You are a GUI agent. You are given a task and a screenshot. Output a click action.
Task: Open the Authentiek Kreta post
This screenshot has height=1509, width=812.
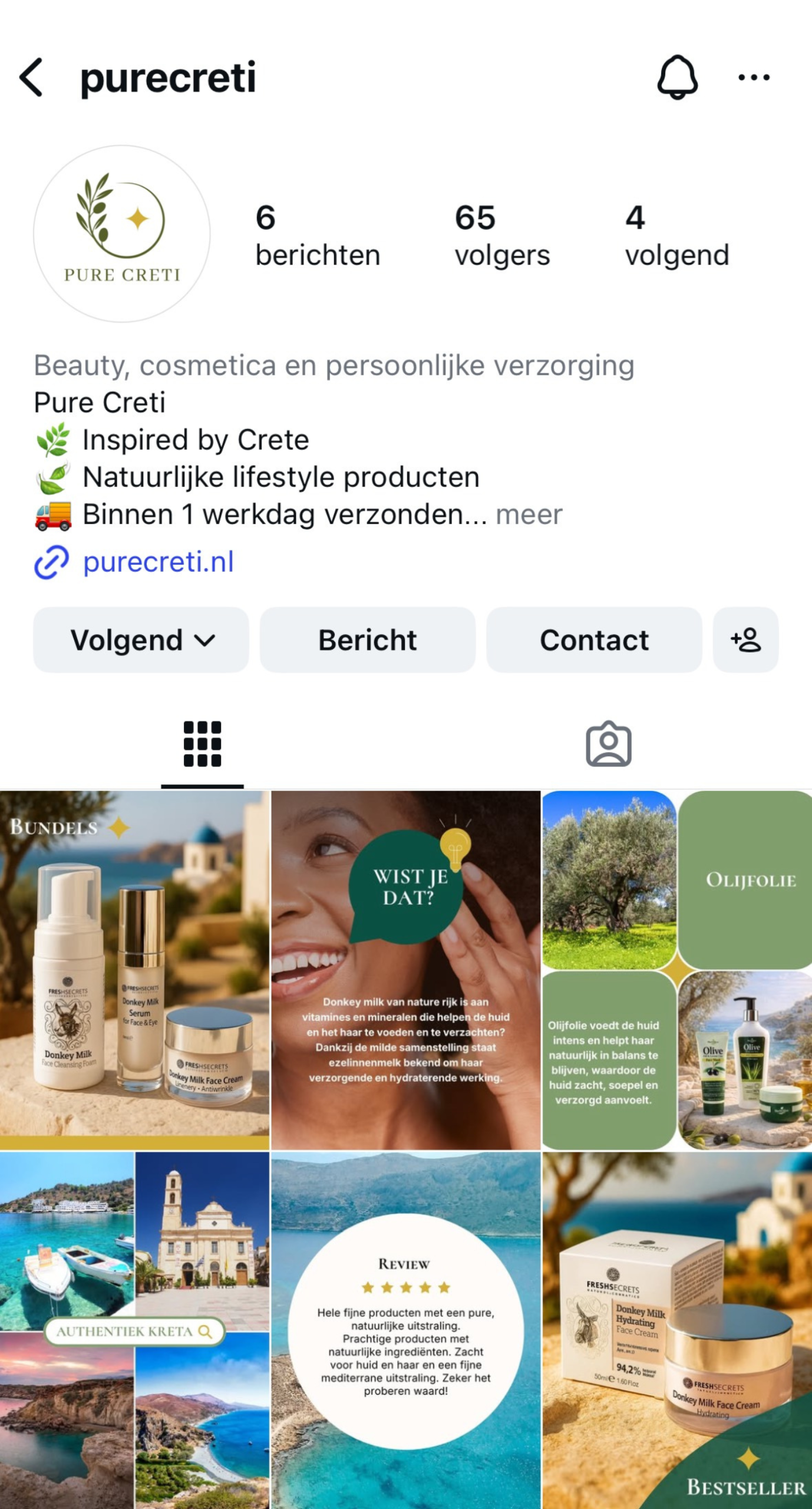[134, 1331]
